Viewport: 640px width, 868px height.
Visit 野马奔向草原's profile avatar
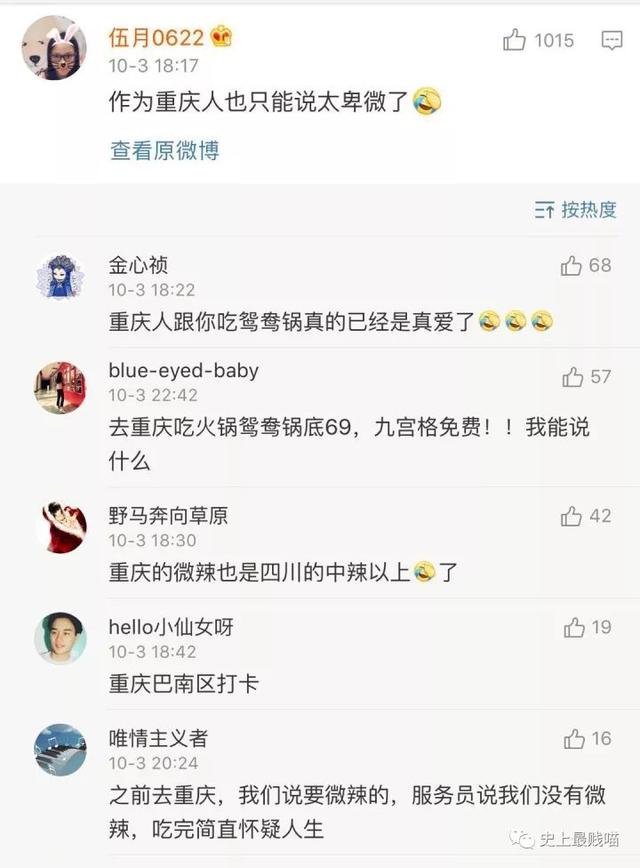coord(60,527)
